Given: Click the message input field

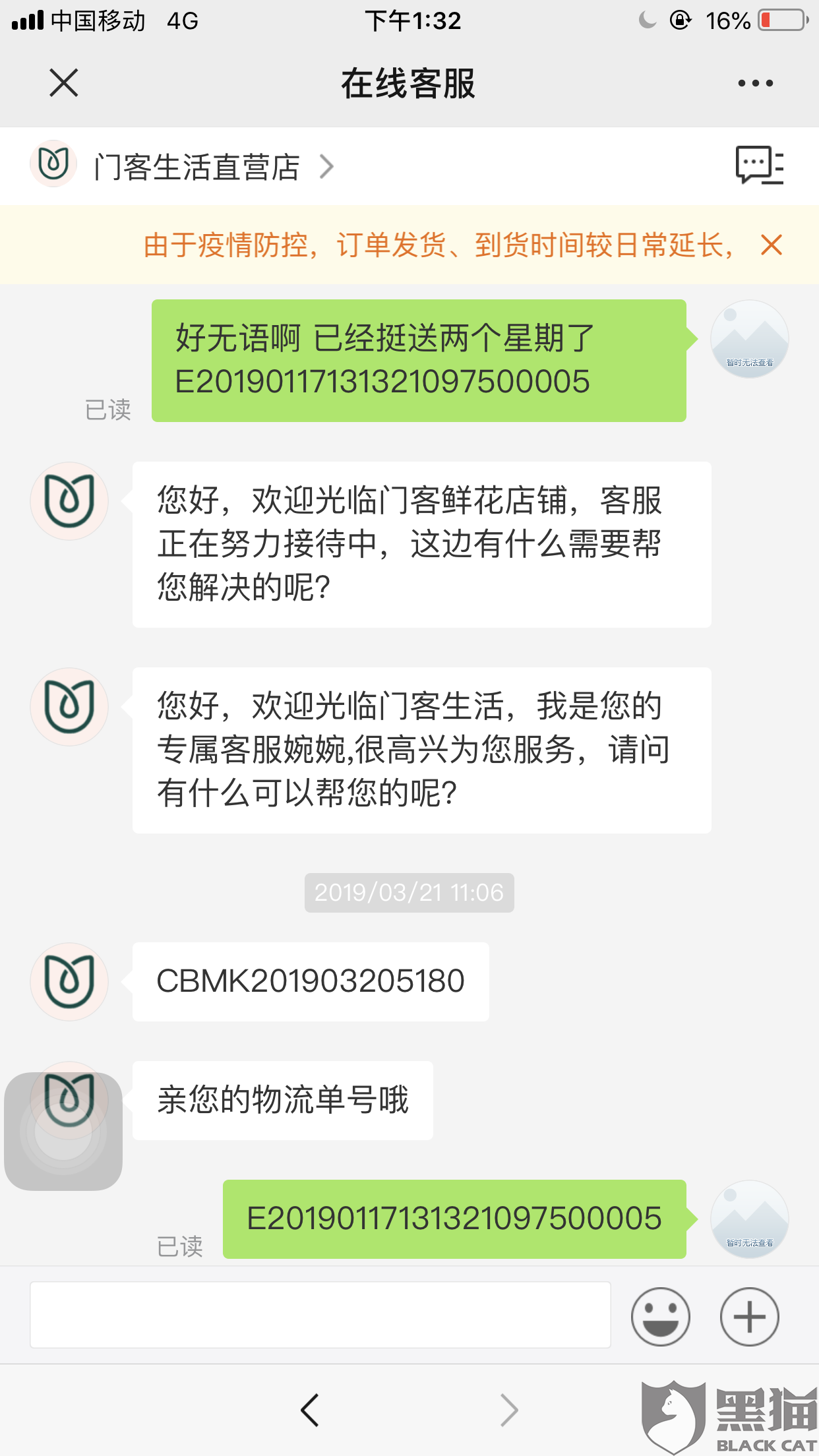Looking at the screenshot, I should [x=320, y=1316].
